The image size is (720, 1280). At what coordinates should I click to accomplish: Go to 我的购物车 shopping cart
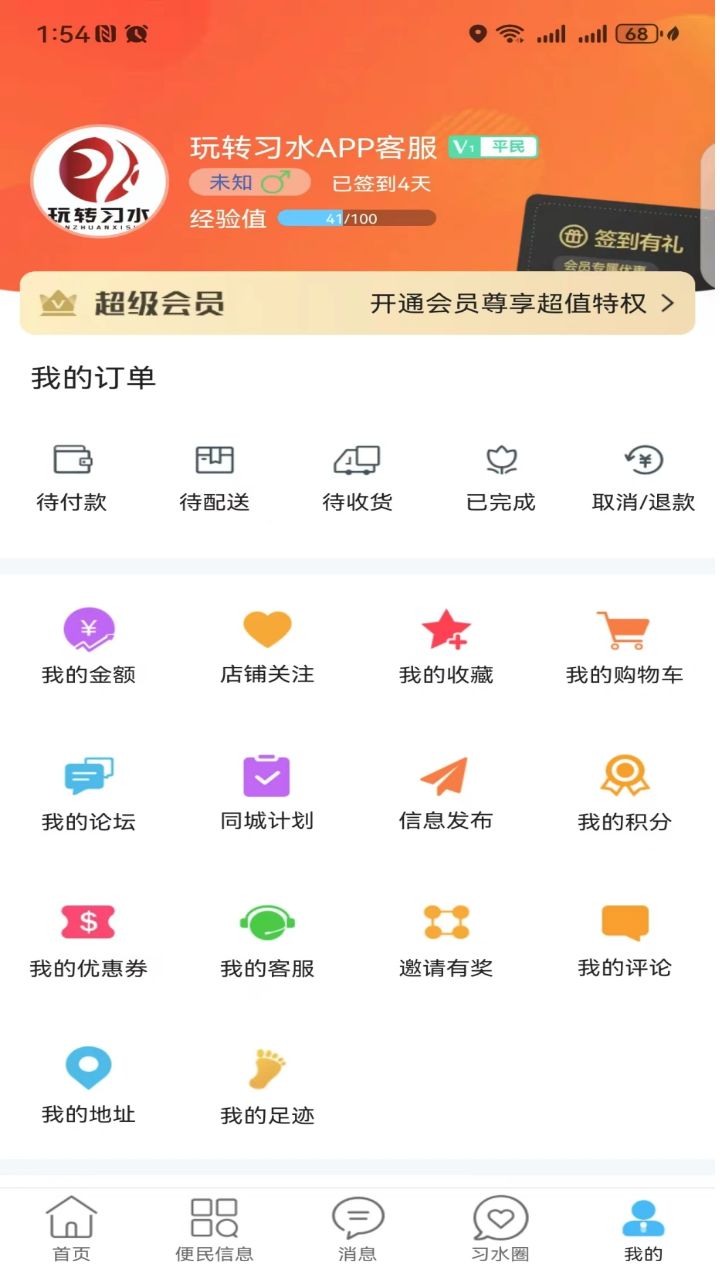pyautogui.click(x=624, y=647)
